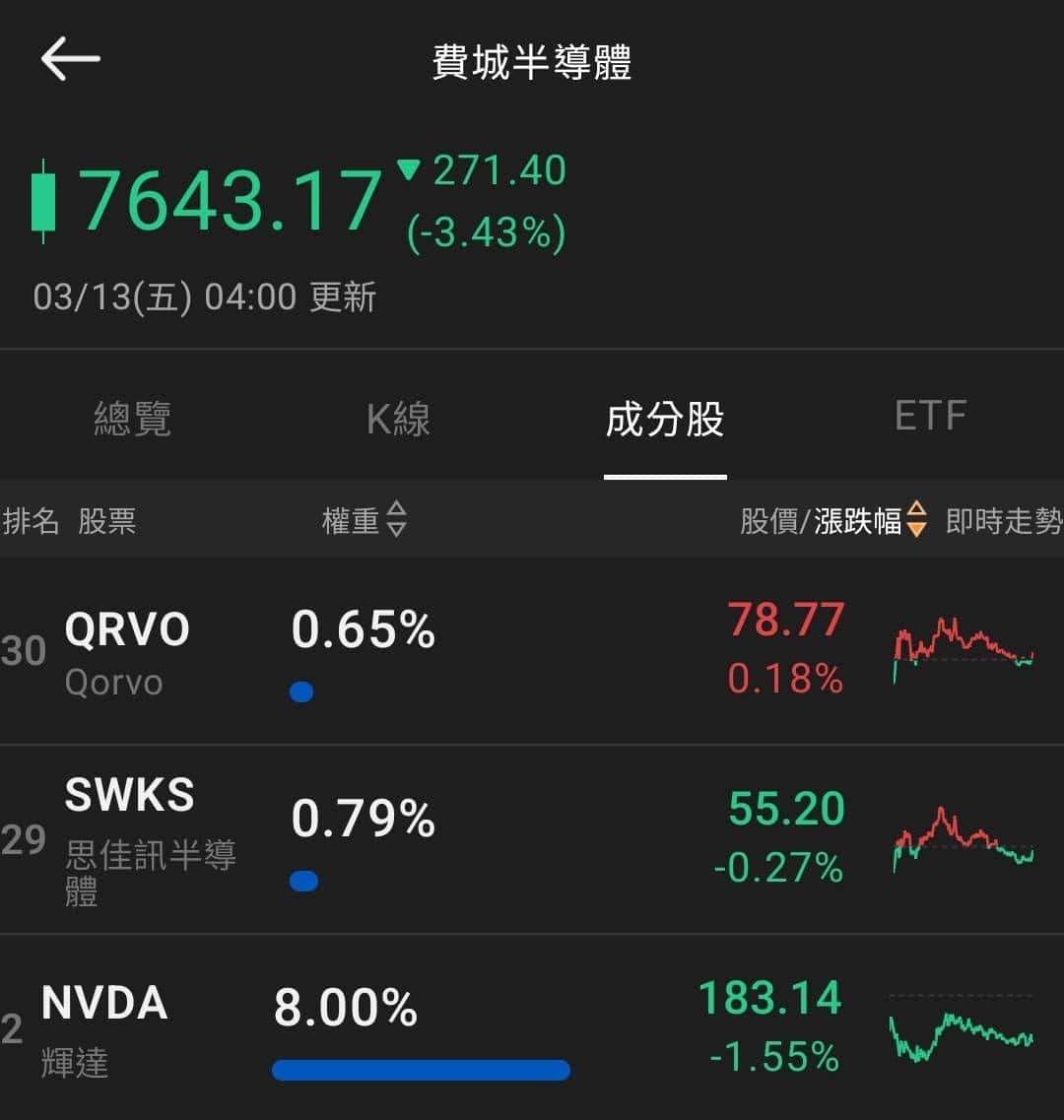The image size is (1064, 1120).
Task: Toggle sorting on the 權重 column
Action: click(x=365, y=522)
